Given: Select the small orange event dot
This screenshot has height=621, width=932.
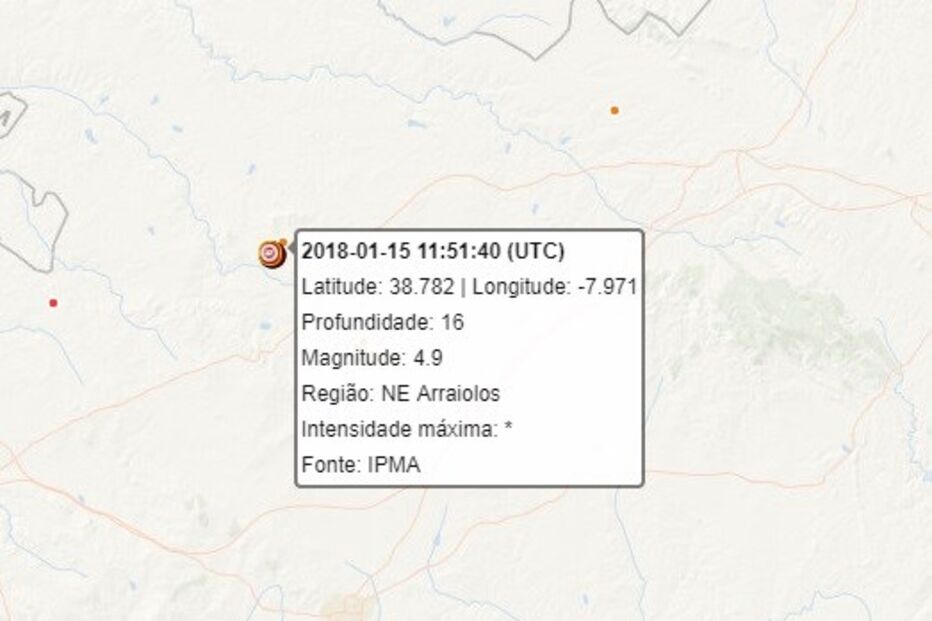Looking at the screenshot, I should click(x=614, y=110).
